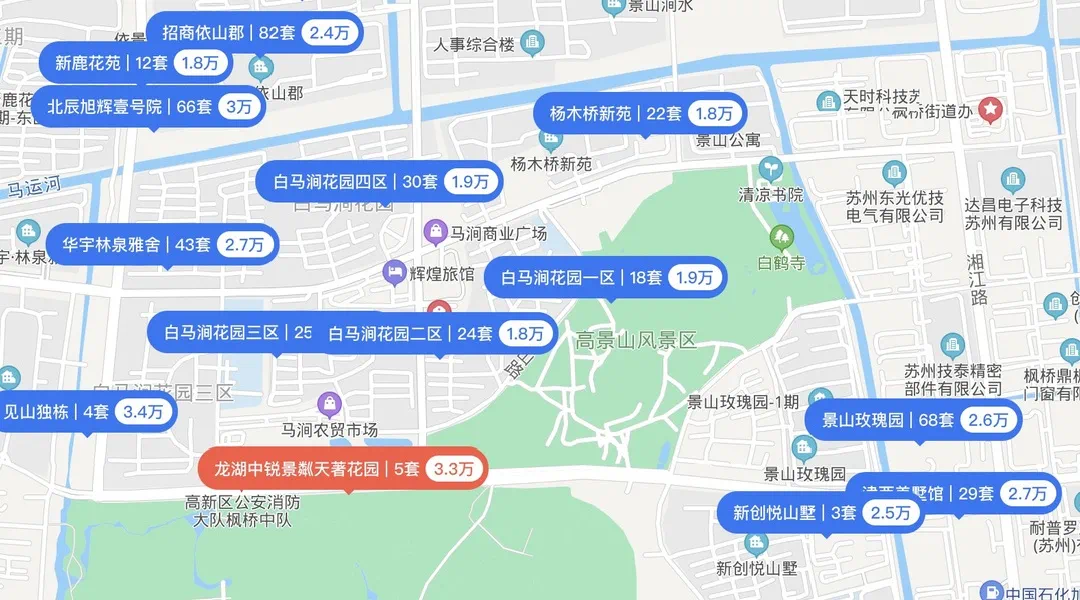Open the 白马涧花园一区 18套 marker
Image resolution: width=1080 pixels, height=600 pixels.
click(605, 278)
